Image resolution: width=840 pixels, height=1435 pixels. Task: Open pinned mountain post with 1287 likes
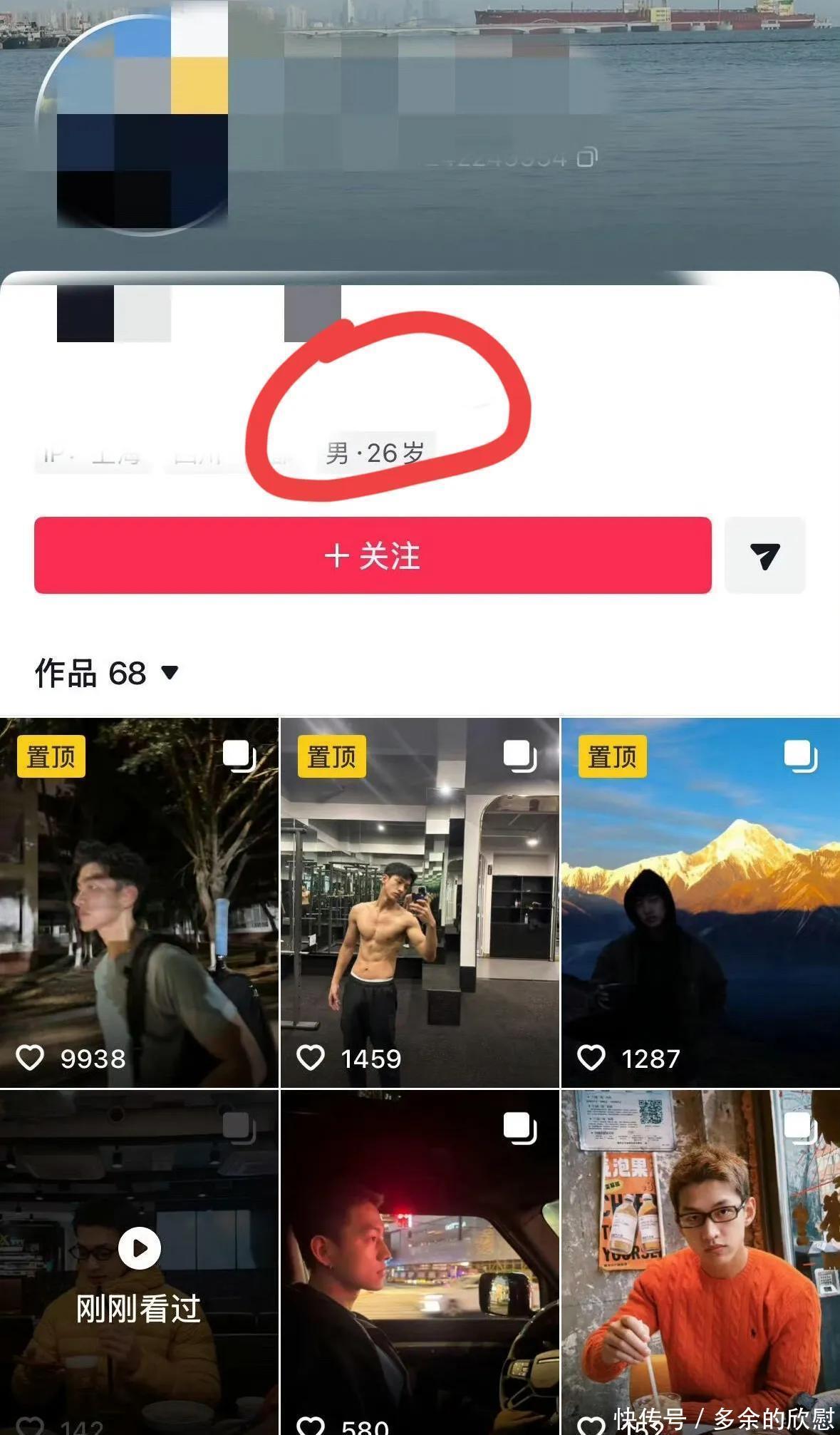point(700,902)
